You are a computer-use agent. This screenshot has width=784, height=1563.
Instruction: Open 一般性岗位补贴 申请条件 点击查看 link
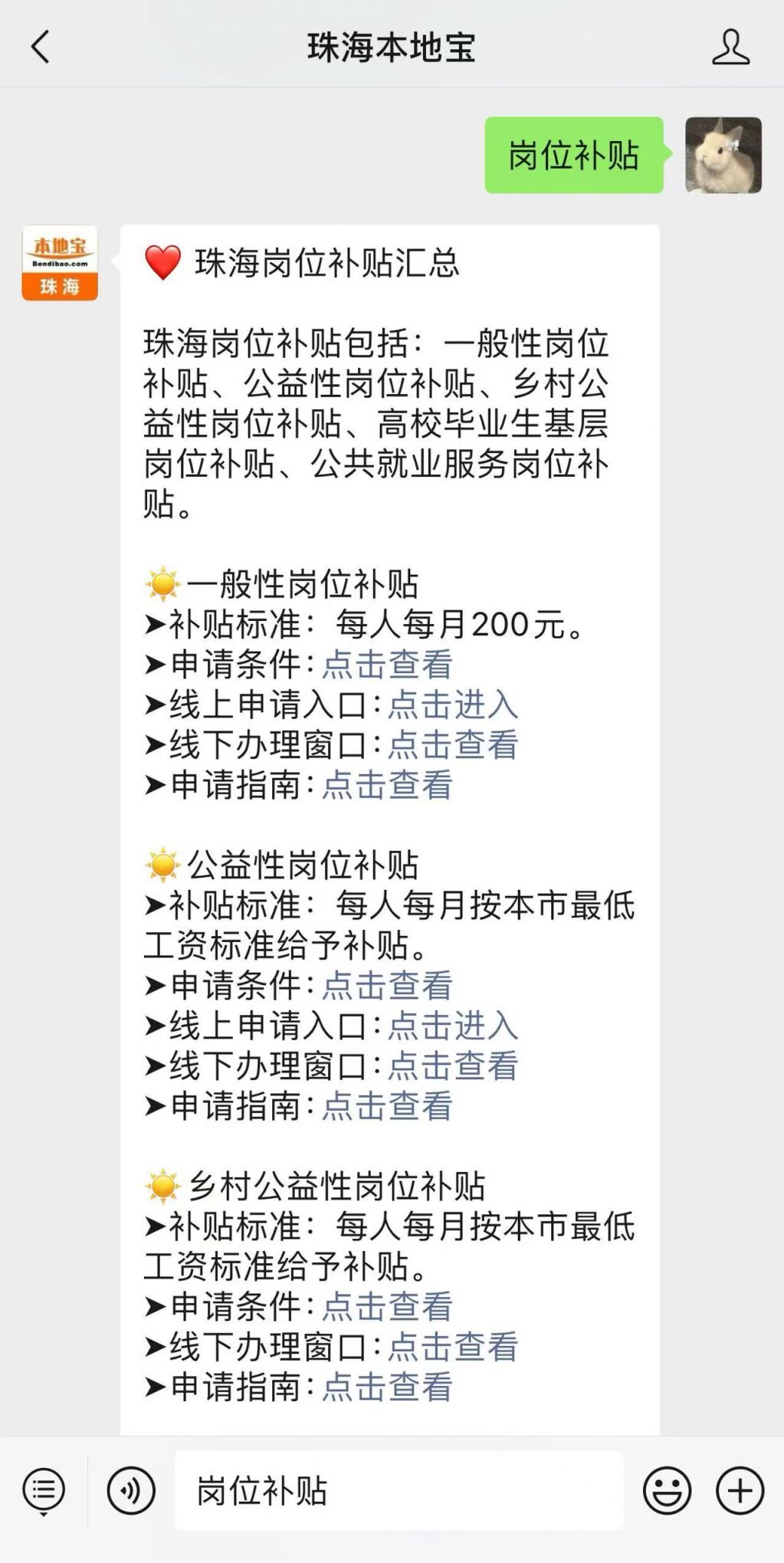click(387, 665)
